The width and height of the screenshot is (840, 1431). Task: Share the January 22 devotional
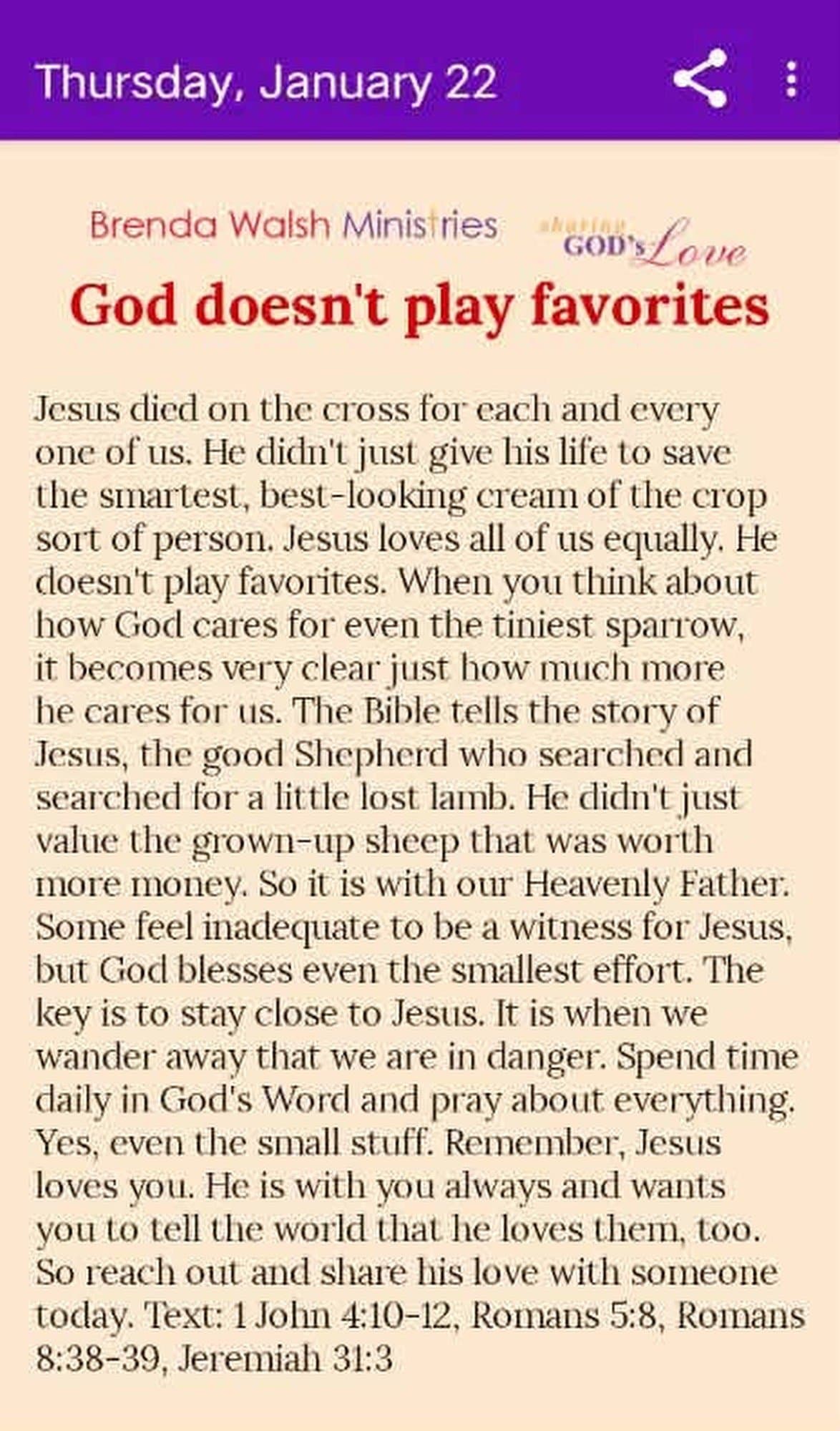point(700,79)
